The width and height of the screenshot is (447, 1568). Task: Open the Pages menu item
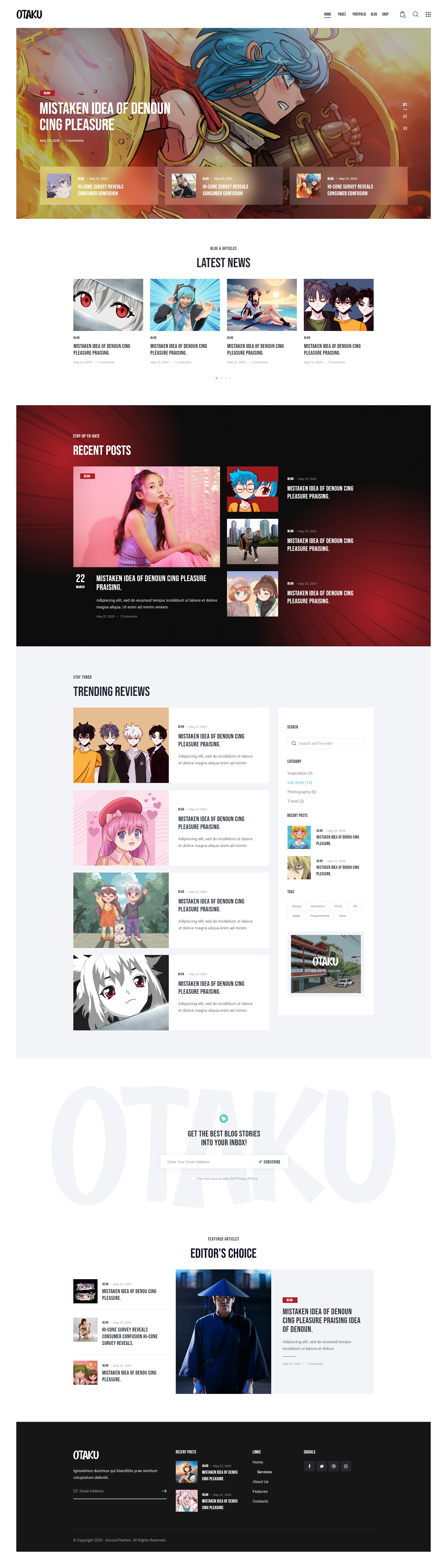(342, 14)
